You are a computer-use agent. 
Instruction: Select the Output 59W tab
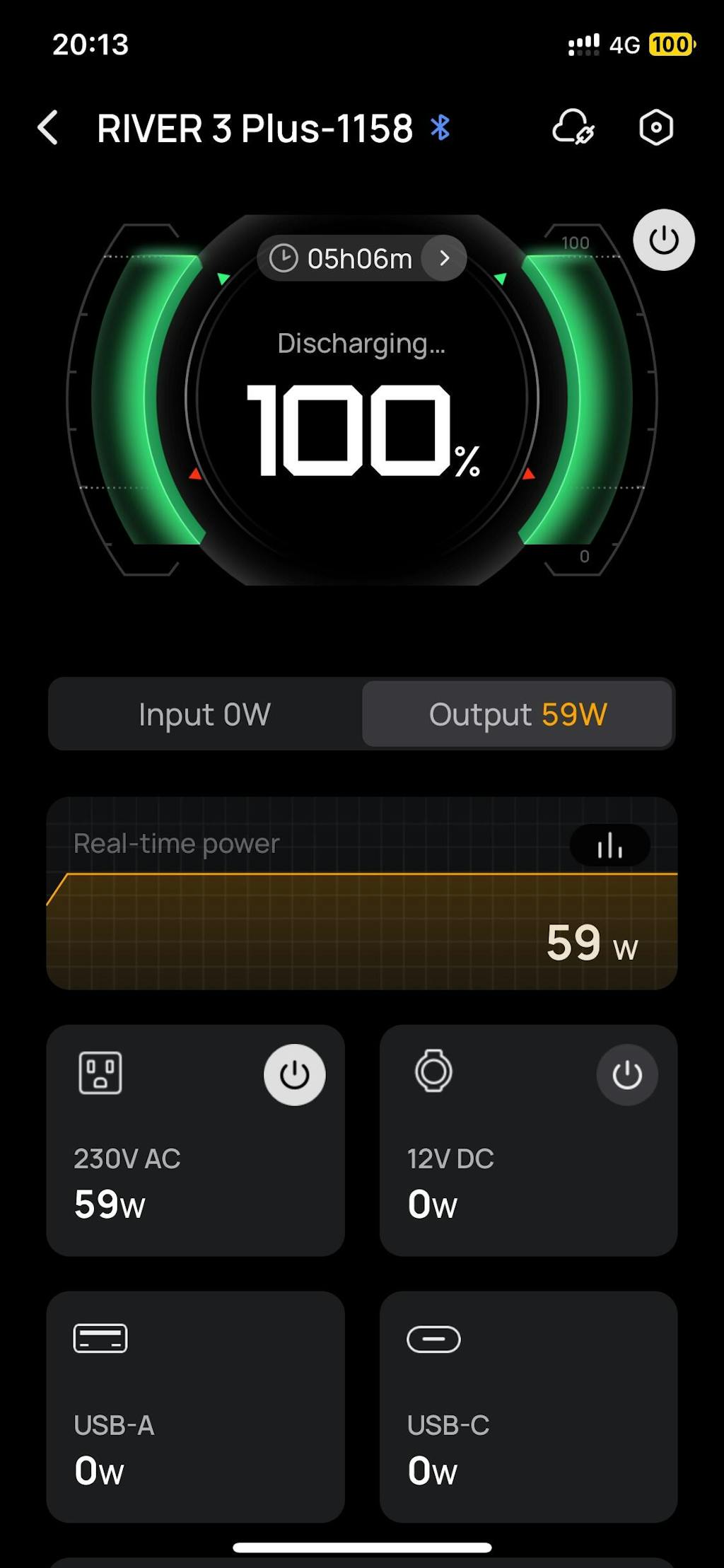tap(518, 714)
